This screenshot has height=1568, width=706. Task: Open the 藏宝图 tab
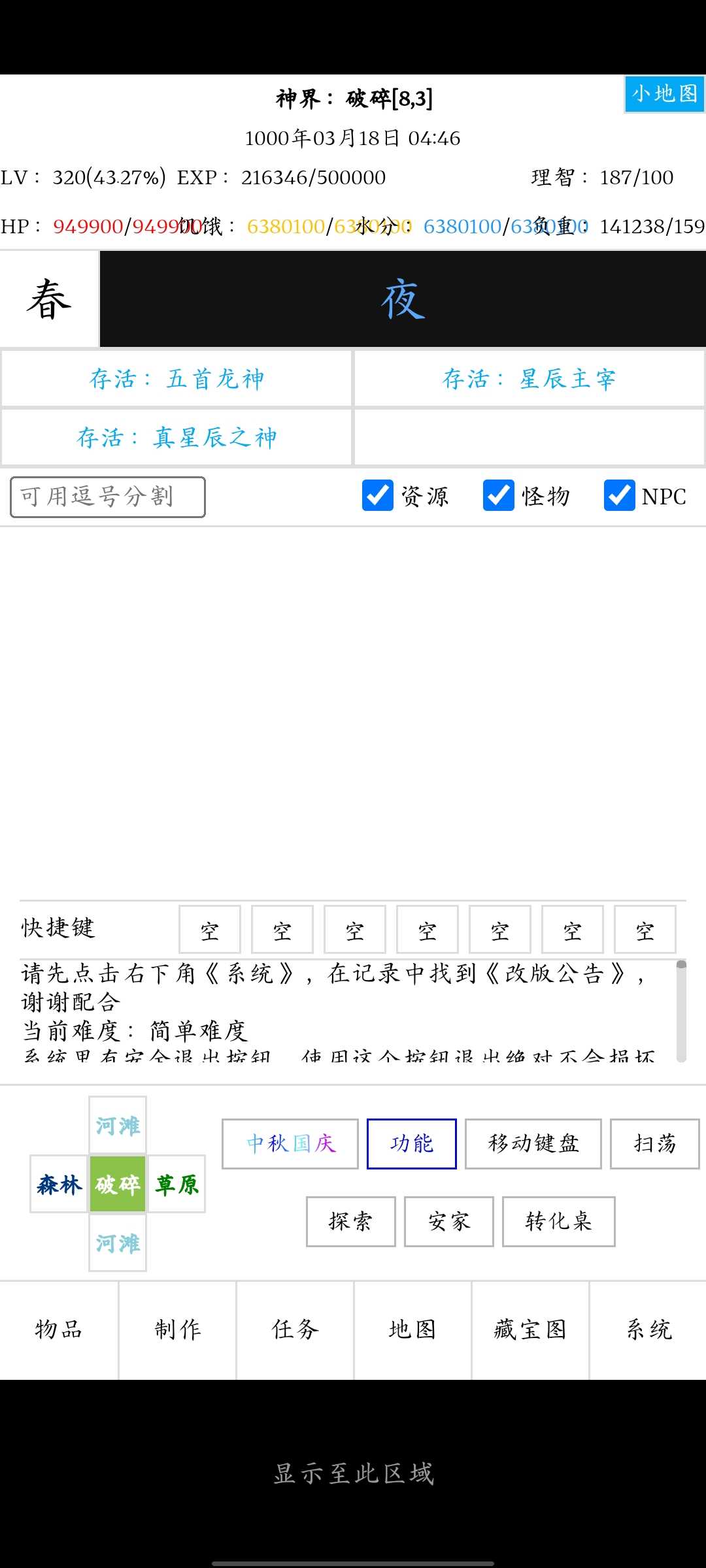tap(530, 1330)
